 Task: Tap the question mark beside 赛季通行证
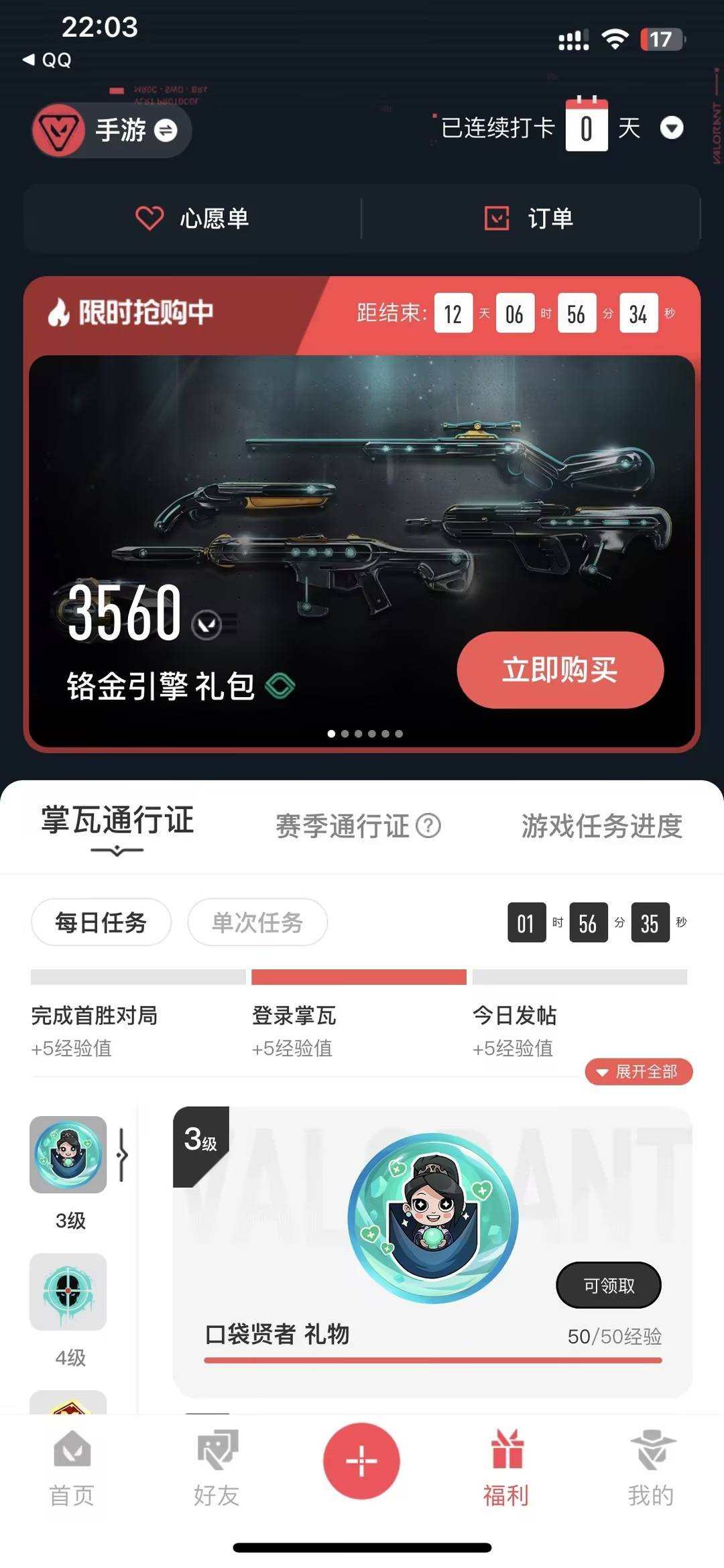click(427, 827)
